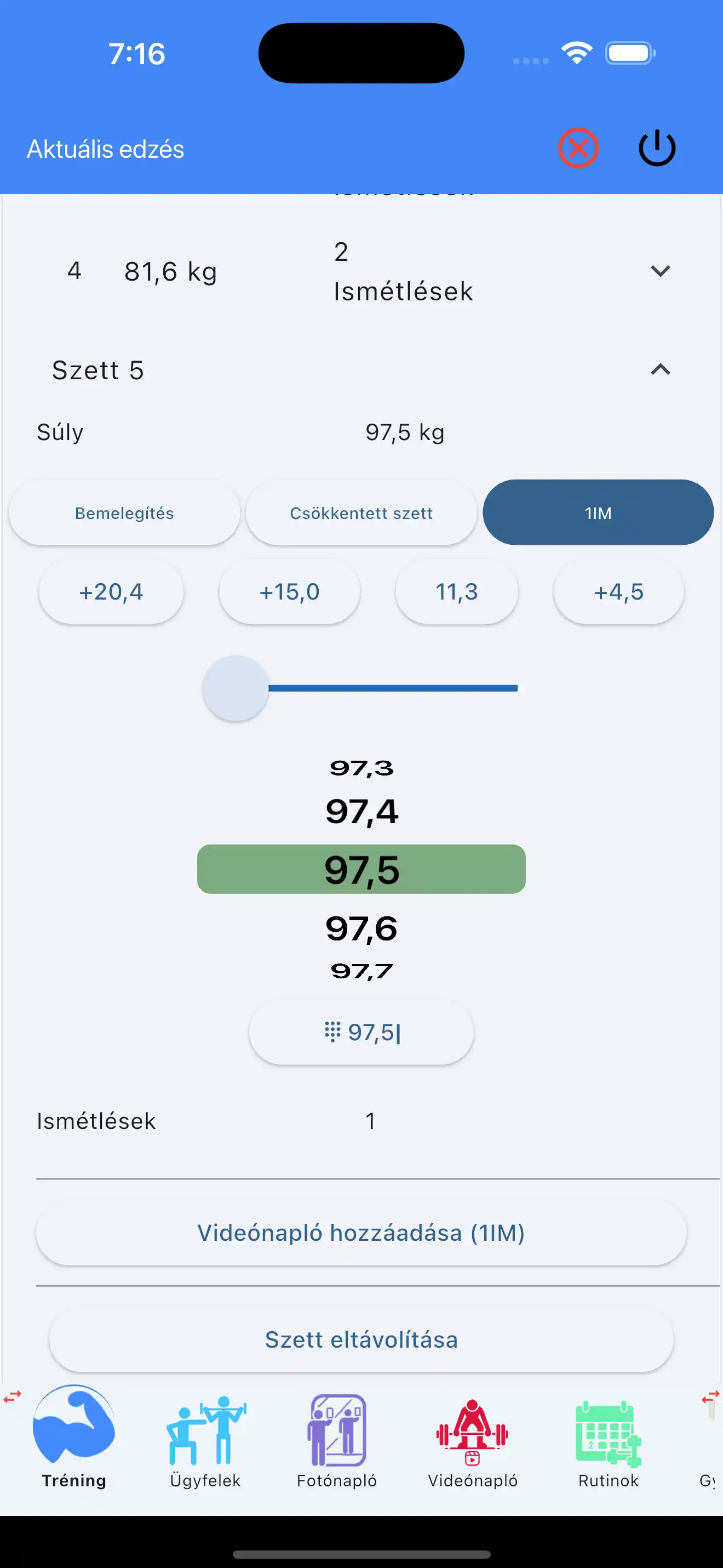Viewport: 723px width, 1568px height.
Task: Tap Videónapló hozzáadása (1IM)
Action: [x=361, y=1233]
